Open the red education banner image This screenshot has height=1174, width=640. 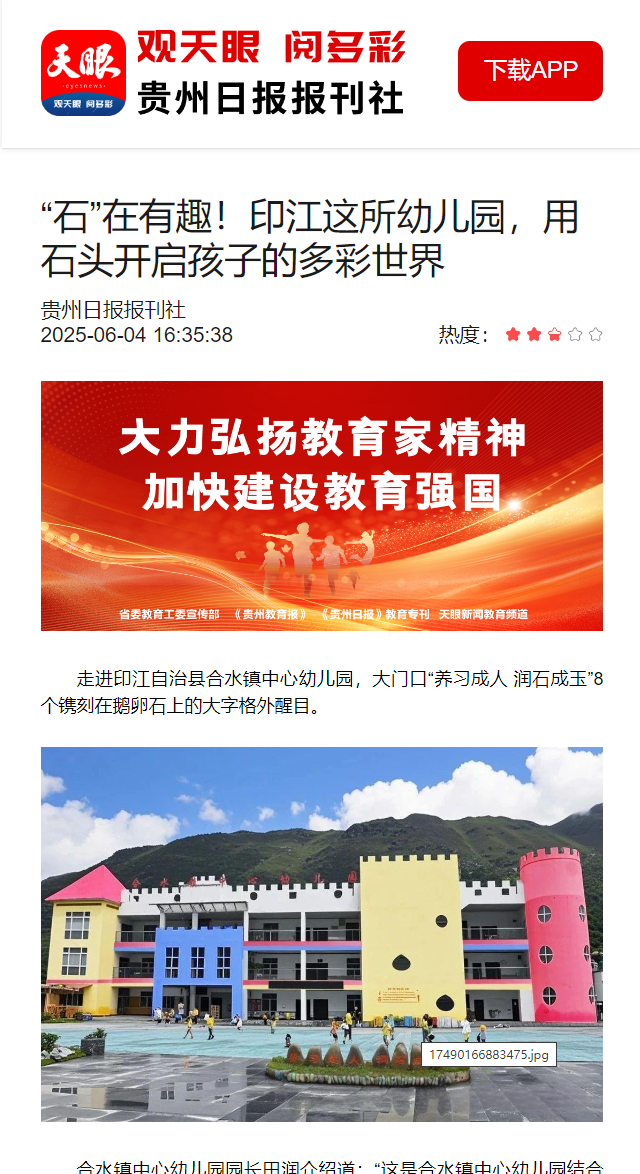321,506
